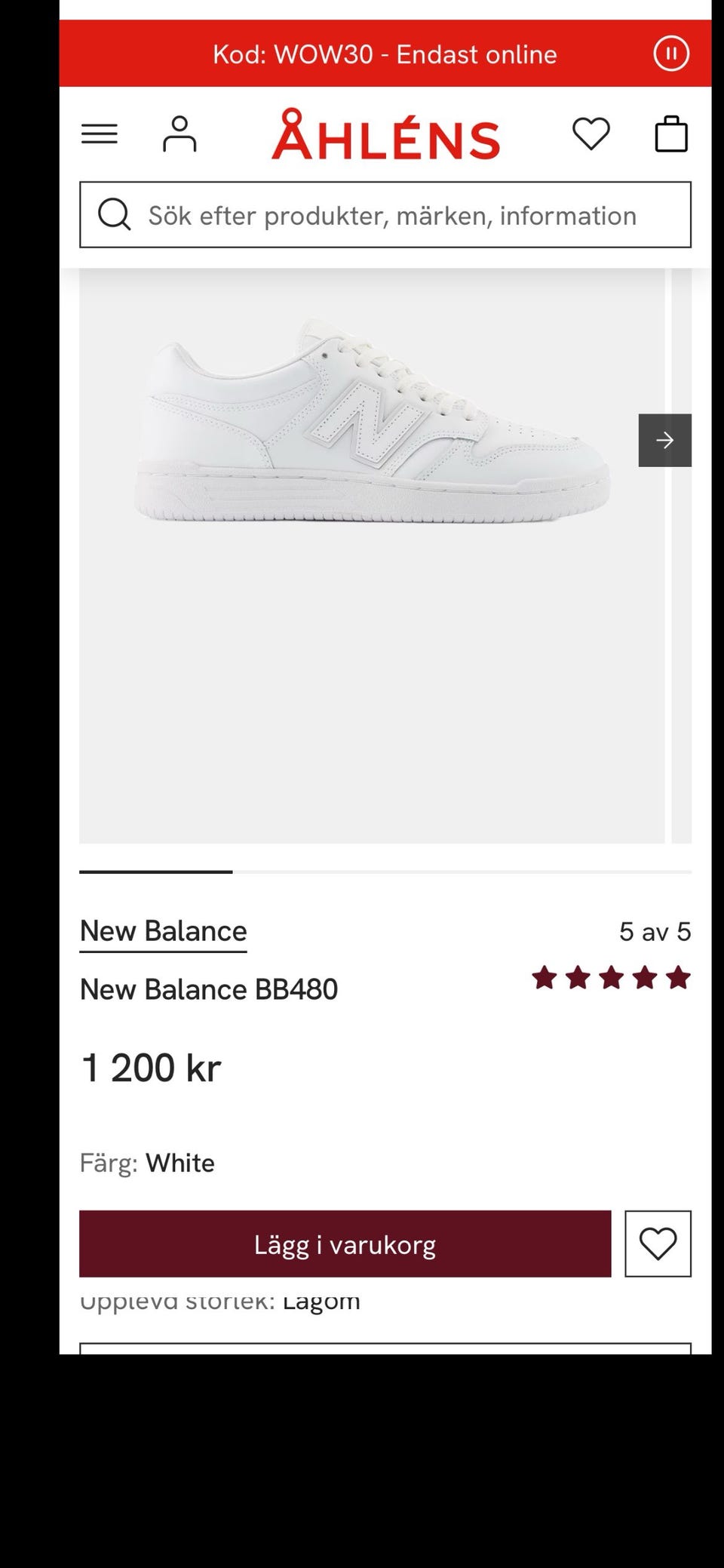Open the New Balance brand link
Image resolution: width=724 pixels, height=1568 pixels.
click(x=164, y=931)
